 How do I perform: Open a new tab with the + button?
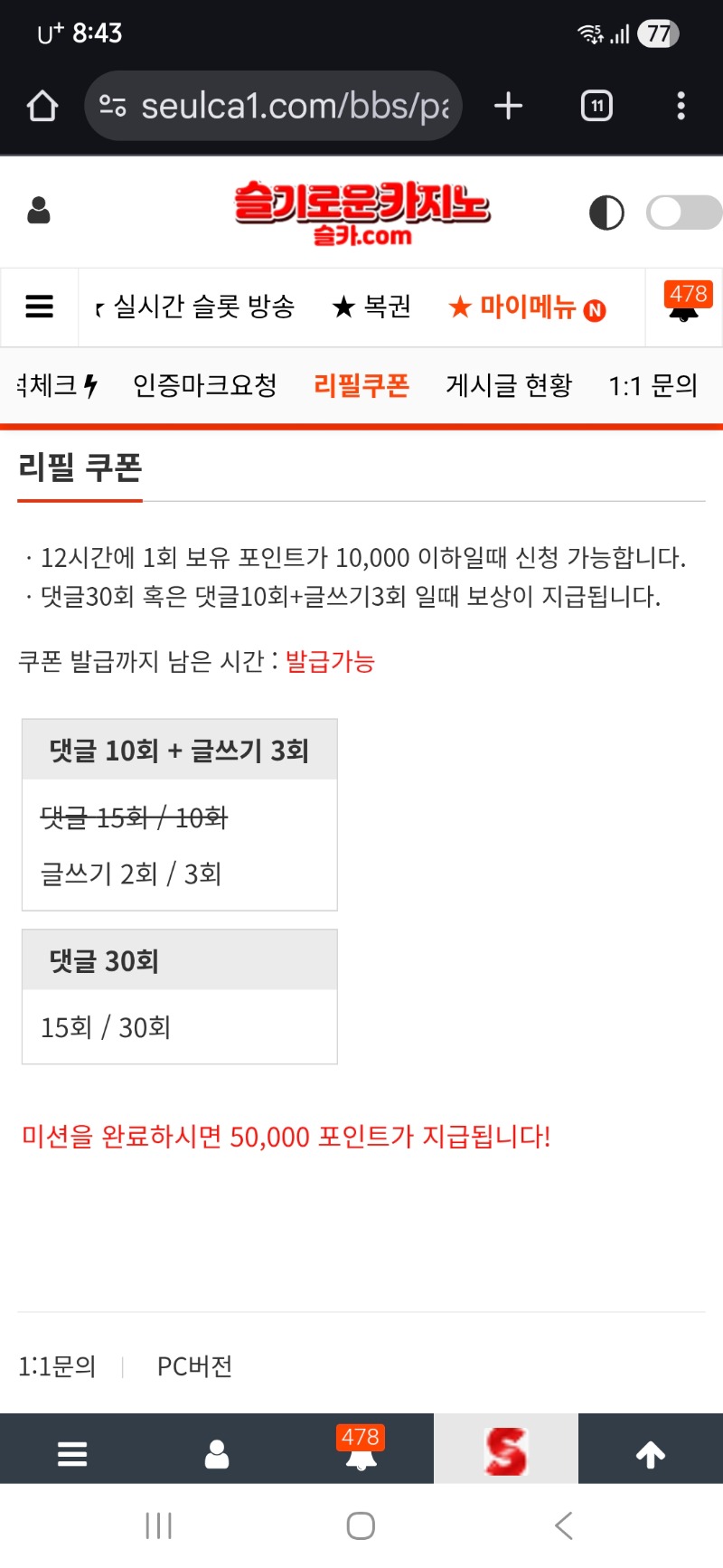(x=508, y=105)
